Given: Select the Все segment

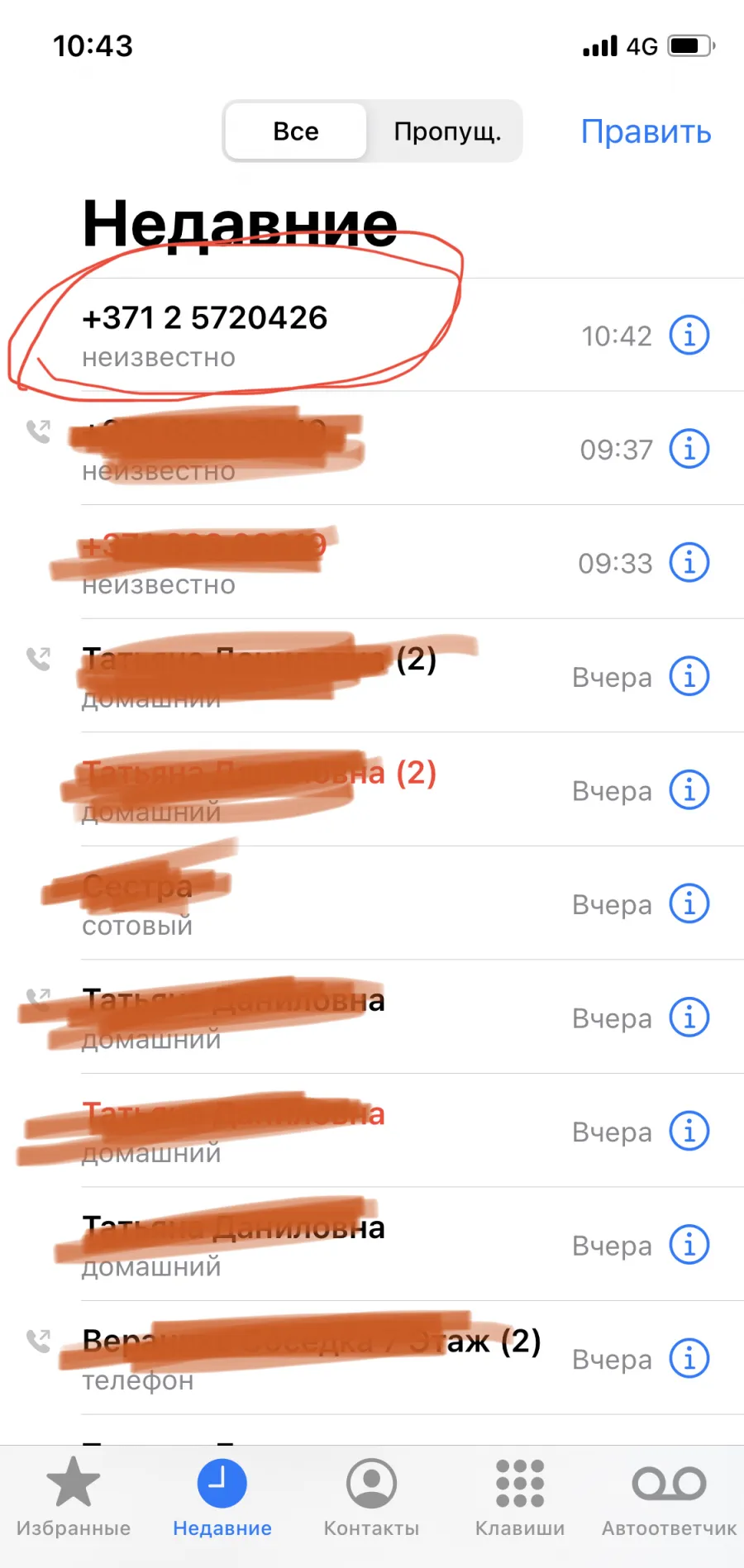Looking at the screenshot, I should point(295,131).
